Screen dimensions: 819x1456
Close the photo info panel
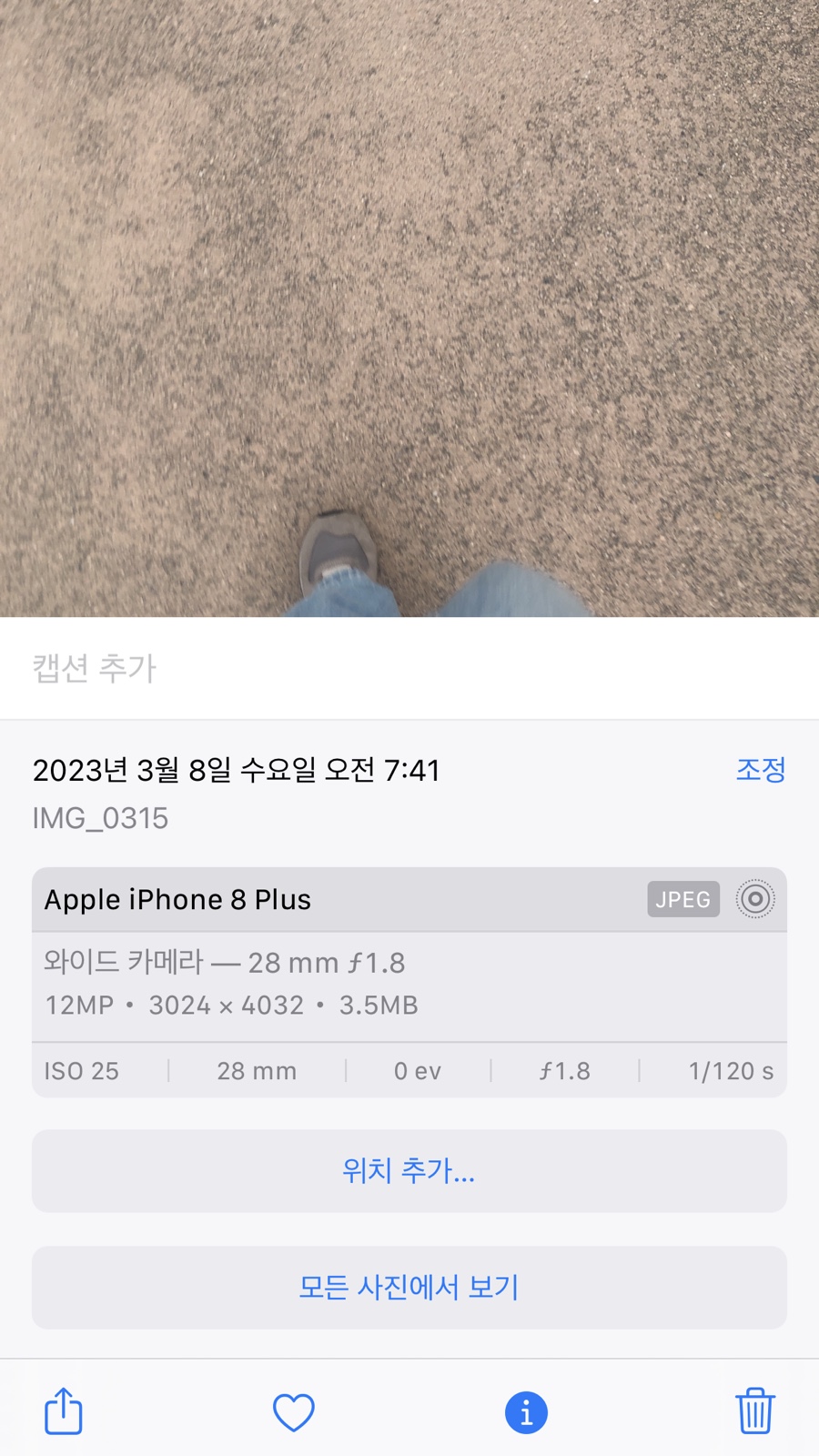(x=526, y=1412)
